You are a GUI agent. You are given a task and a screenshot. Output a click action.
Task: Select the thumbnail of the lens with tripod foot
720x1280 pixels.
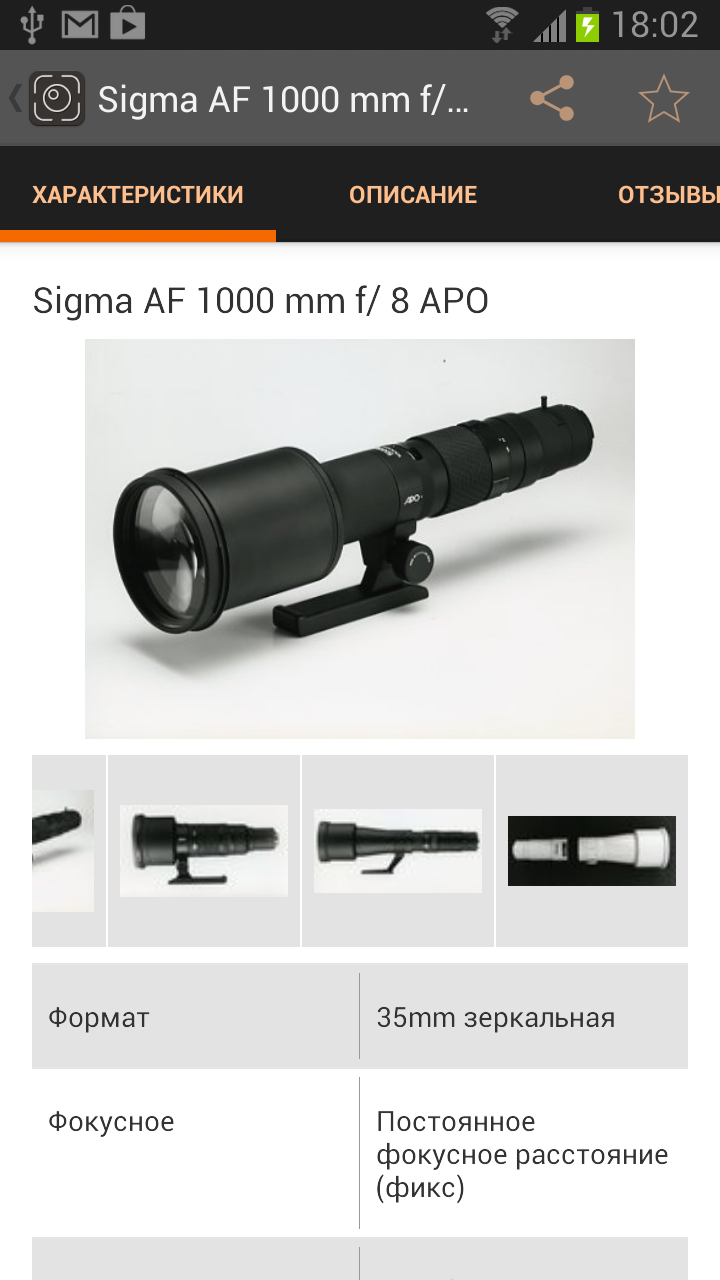coord(204,851)
